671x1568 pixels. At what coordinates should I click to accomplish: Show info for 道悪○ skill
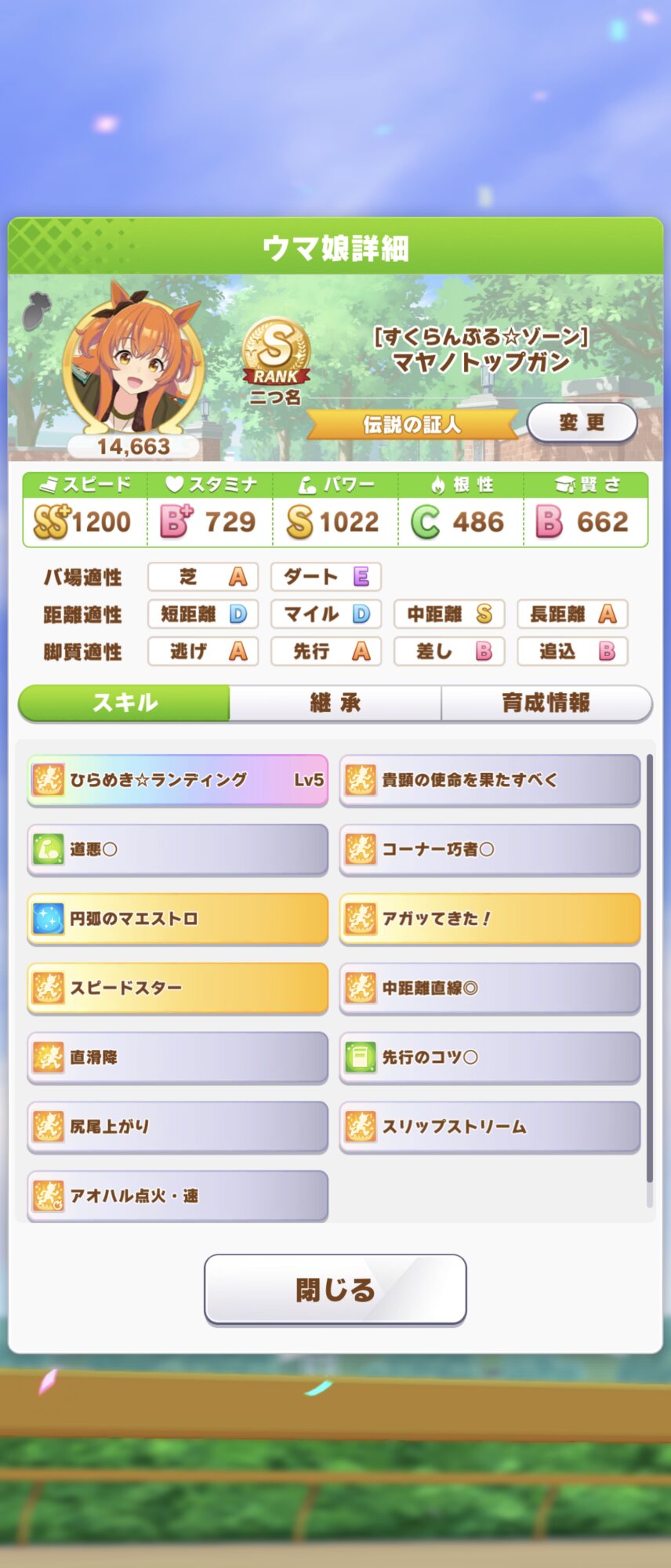pos(177,849)
